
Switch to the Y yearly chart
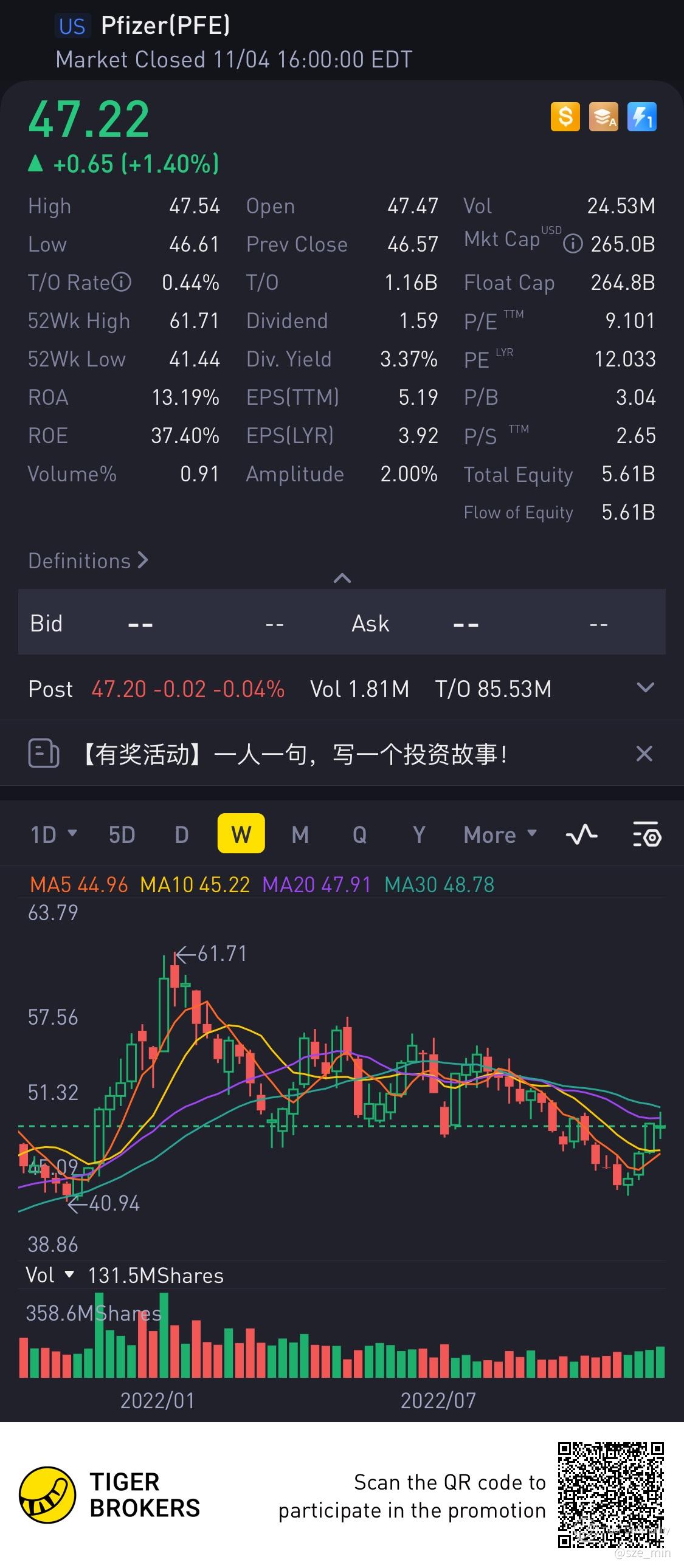click(418, 834)
